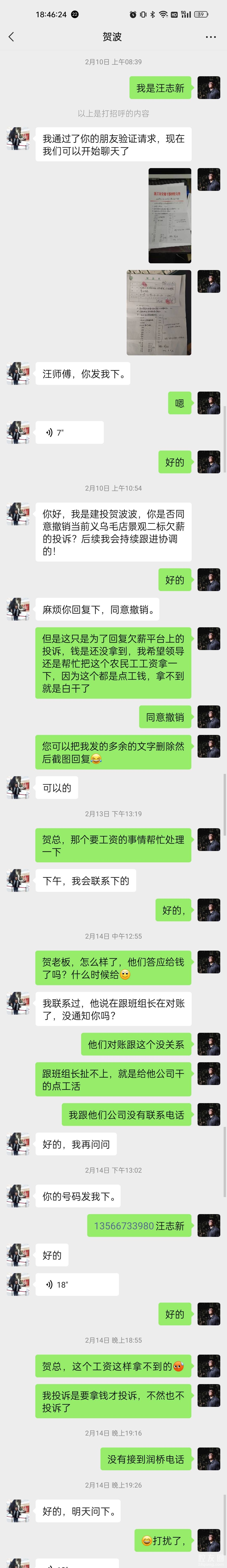Viewport: 227px width, 1568px height.
Task: Open 贺波's avatar beside '汪师傅,你发我下。'
Action: (x=18, y=374)
